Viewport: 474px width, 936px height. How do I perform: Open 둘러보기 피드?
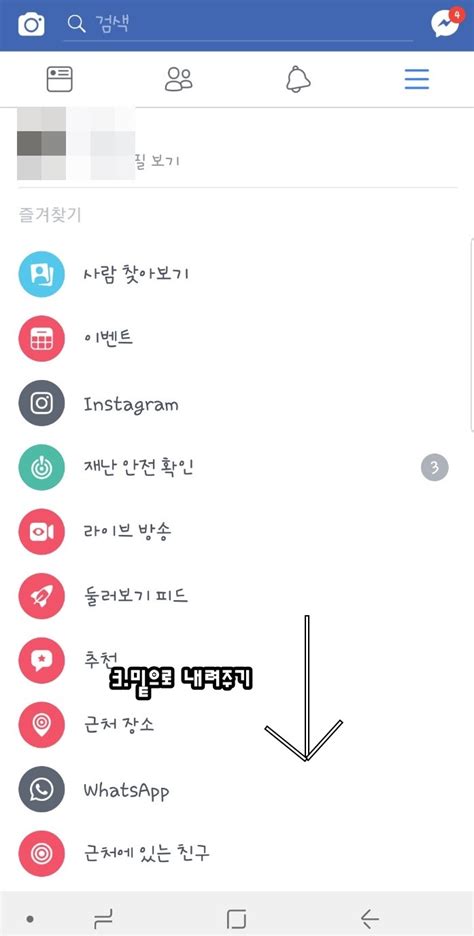[237, 596]
